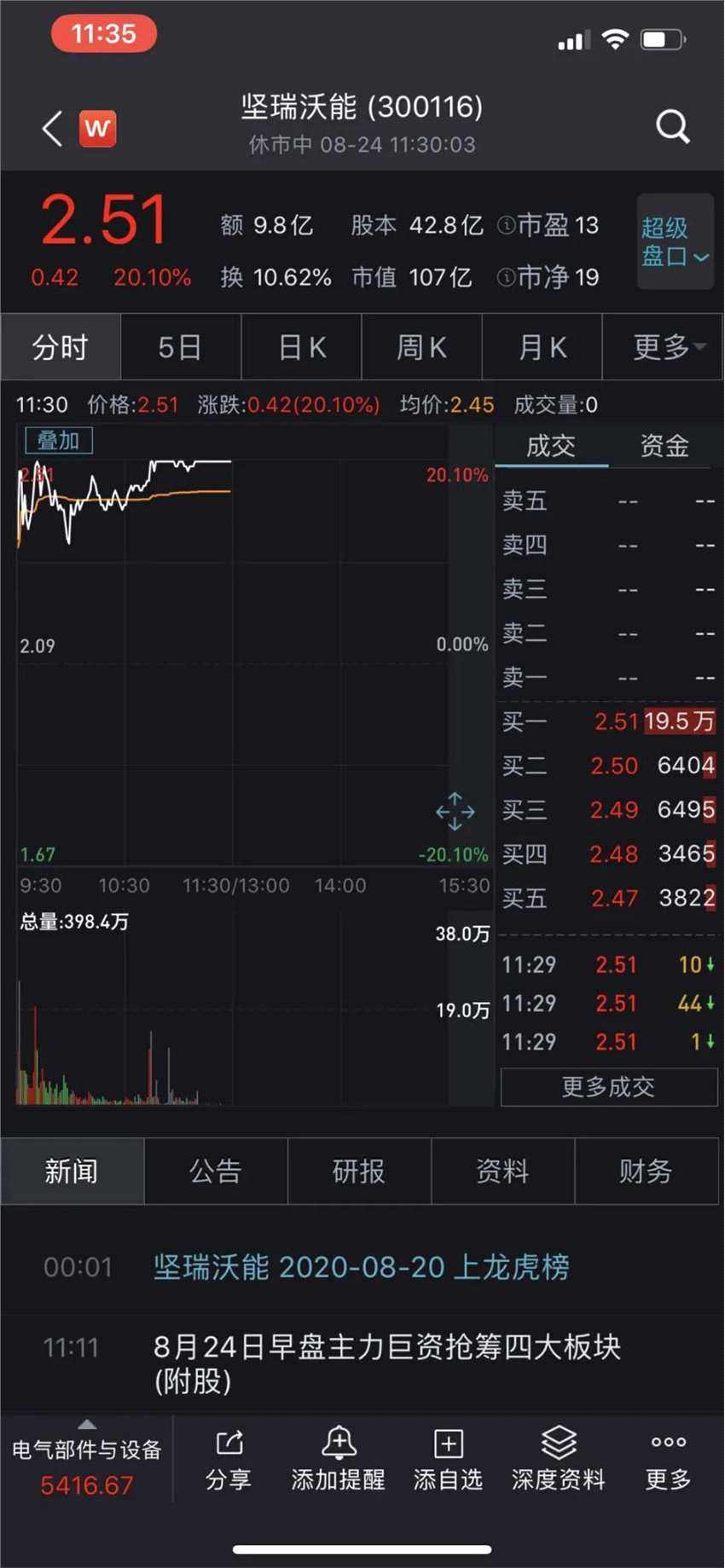
Task: Switch to the 5日 chart tab
Action: coord(180,348)
